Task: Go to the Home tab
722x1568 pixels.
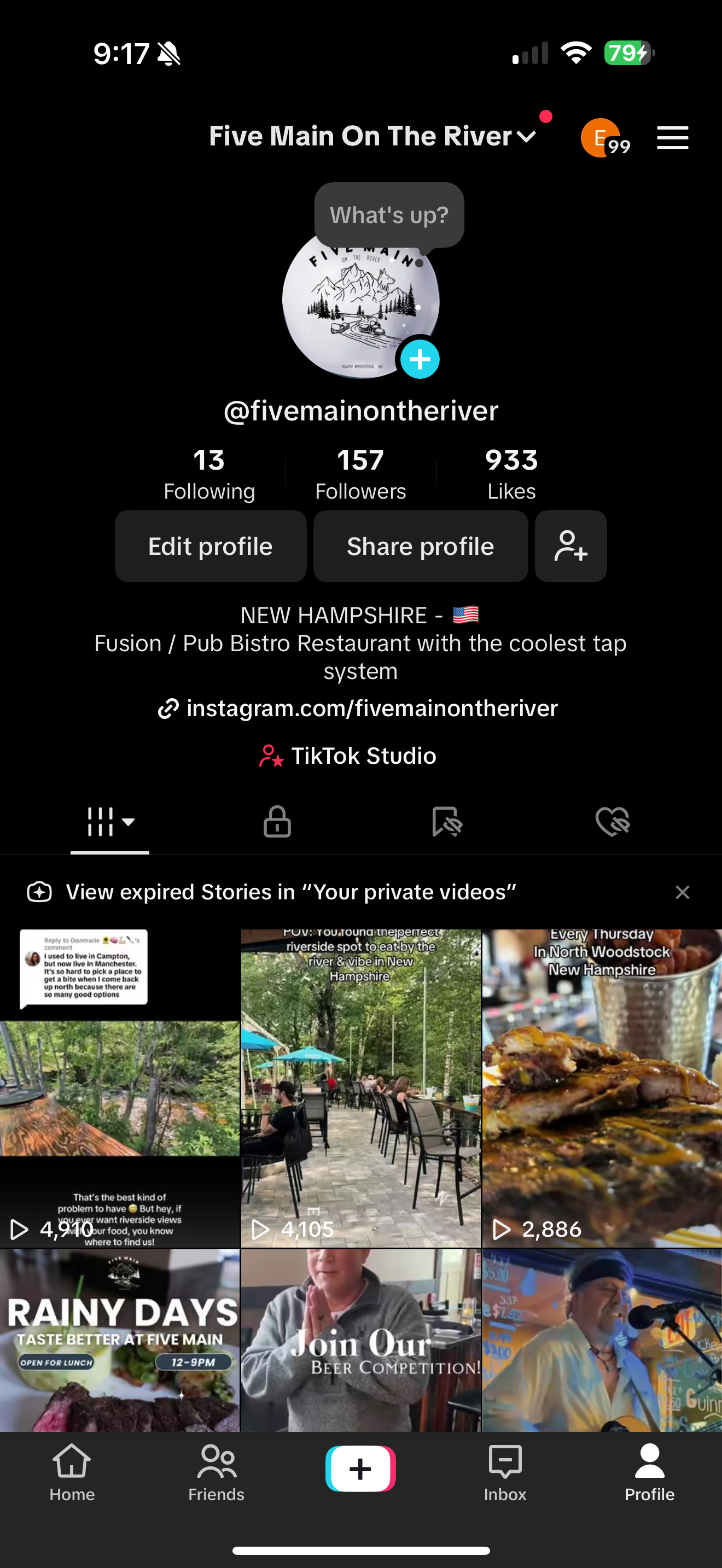Action: [x=72, y=1472]
